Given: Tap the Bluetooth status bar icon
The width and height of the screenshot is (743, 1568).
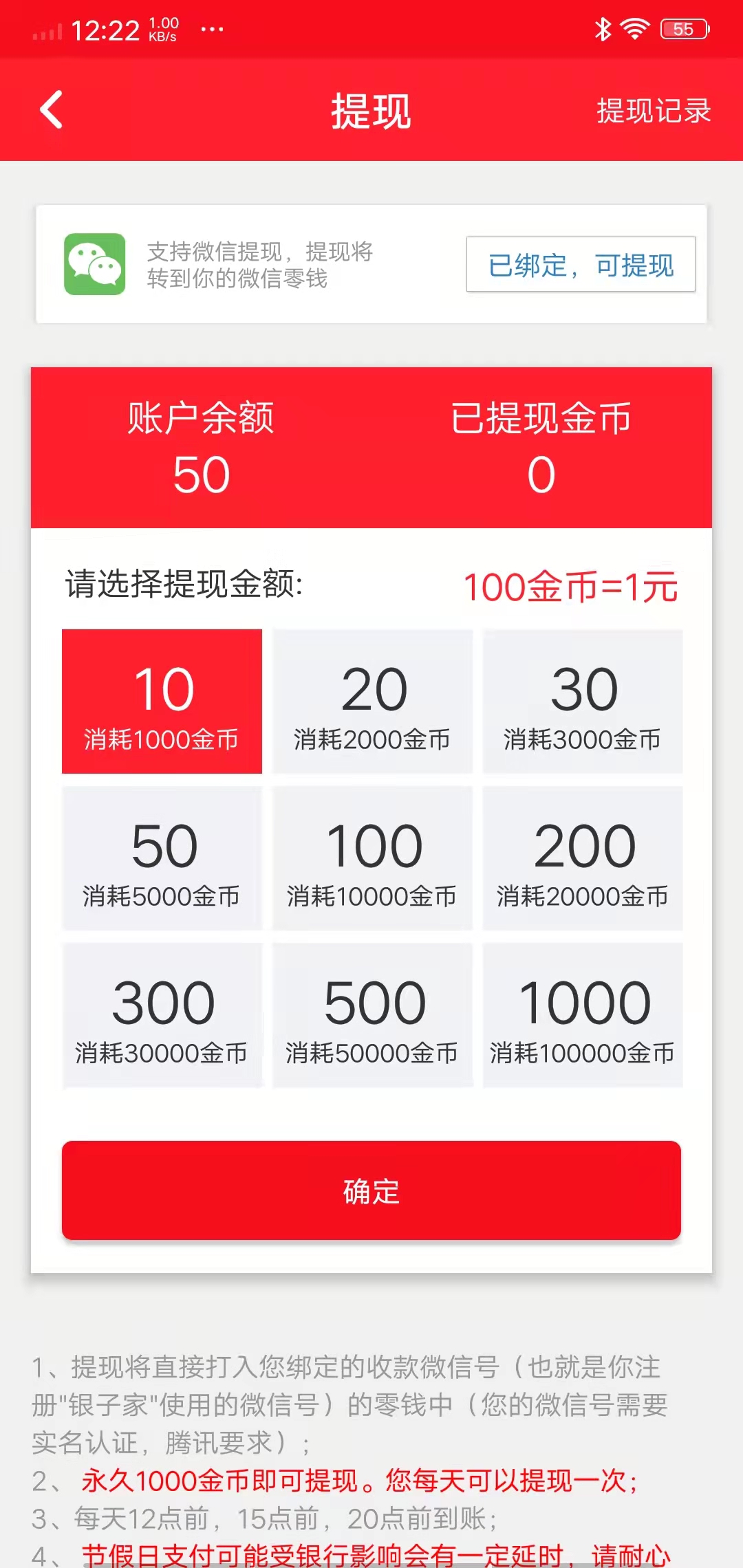Looking at the screenshot, I should 601,28.
